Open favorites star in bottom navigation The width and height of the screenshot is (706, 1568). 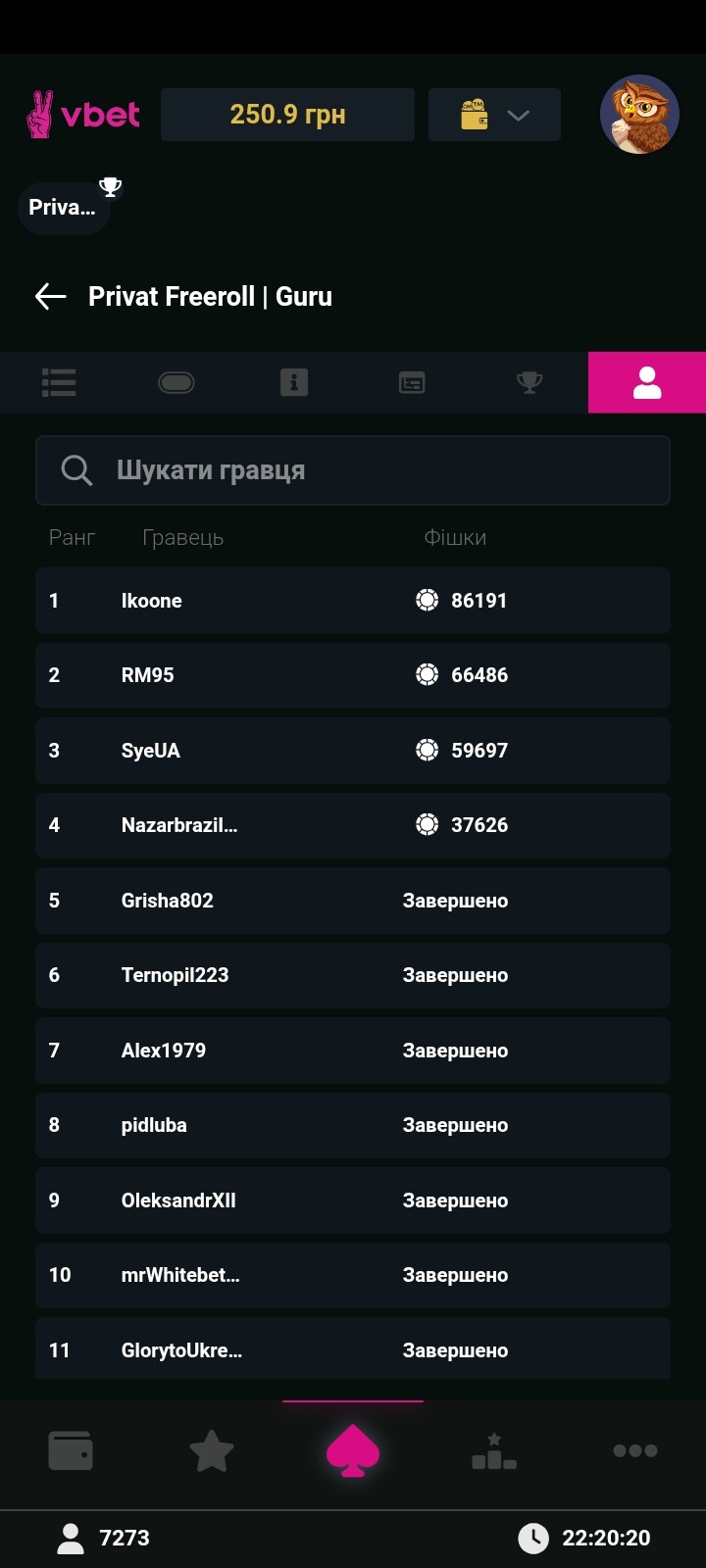click(x=212, y=1450)
